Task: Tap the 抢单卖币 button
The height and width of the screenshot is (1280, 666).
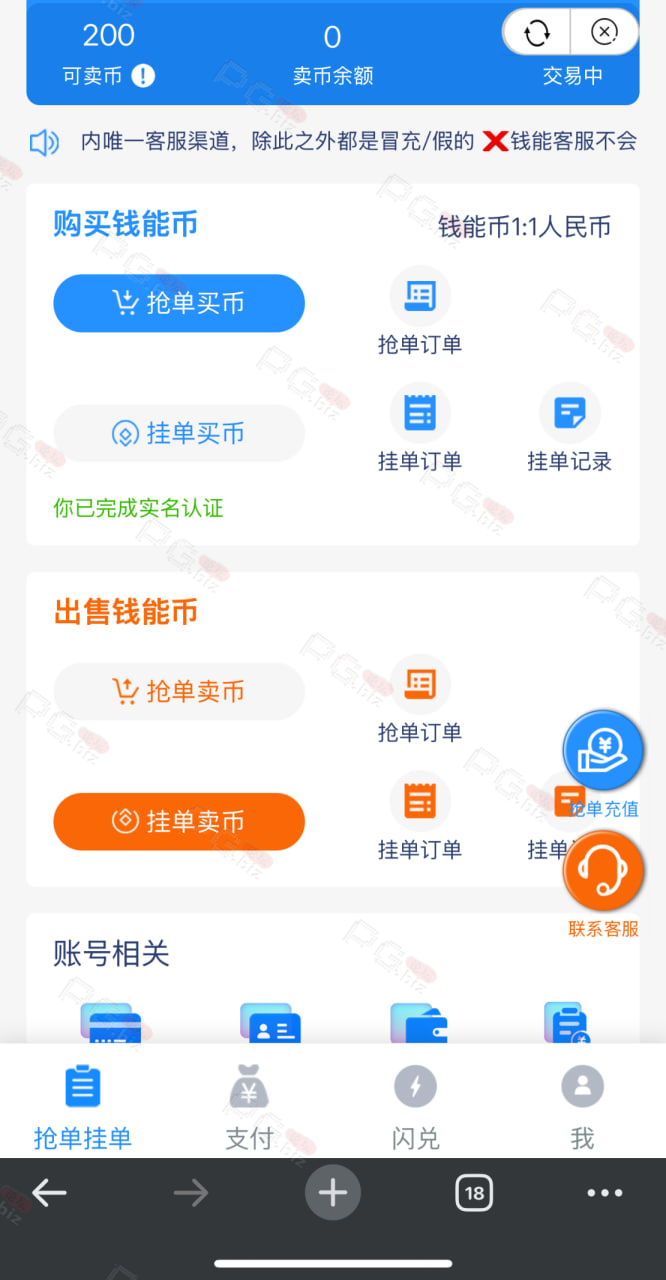Action: click(179, 691)
